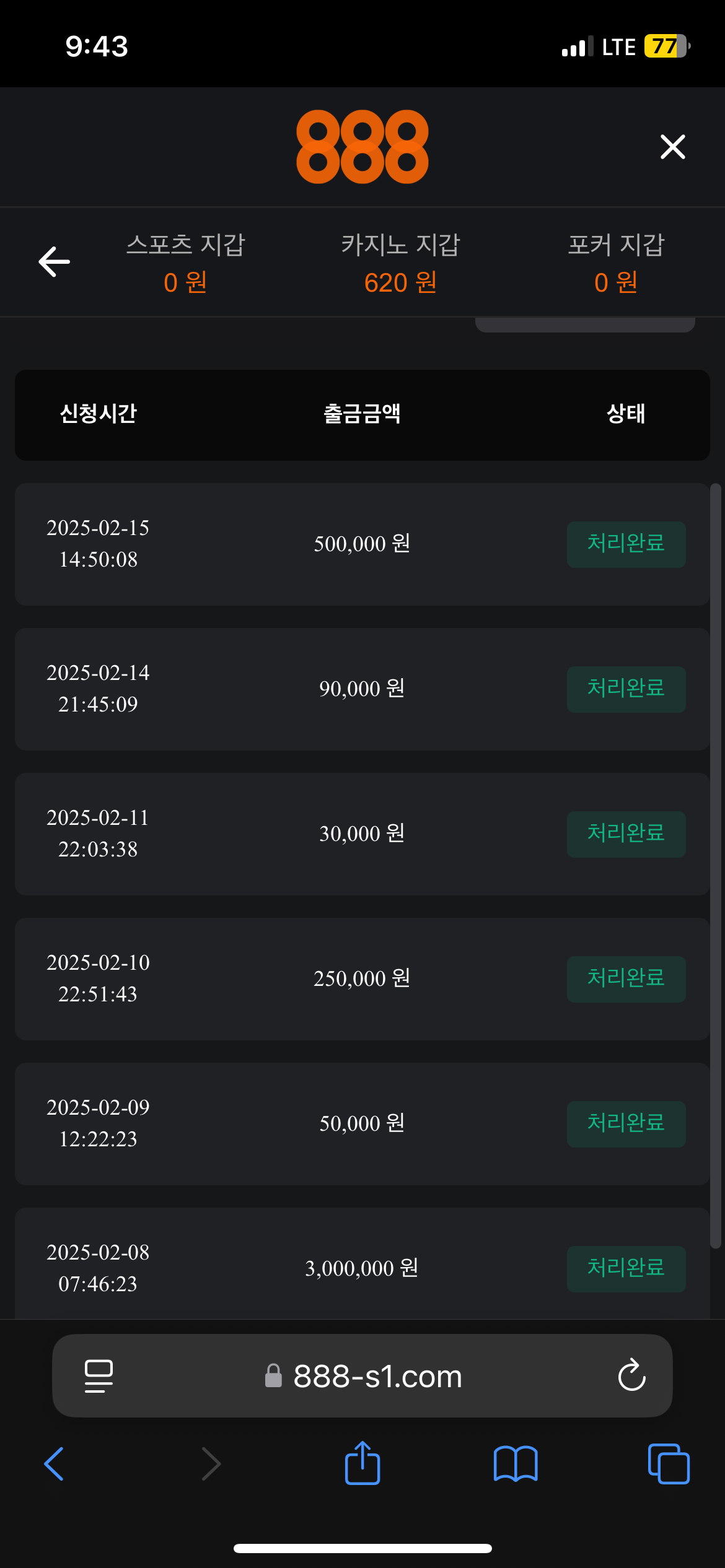
Task: Go back using the white arrow
Action: point(55,262)
